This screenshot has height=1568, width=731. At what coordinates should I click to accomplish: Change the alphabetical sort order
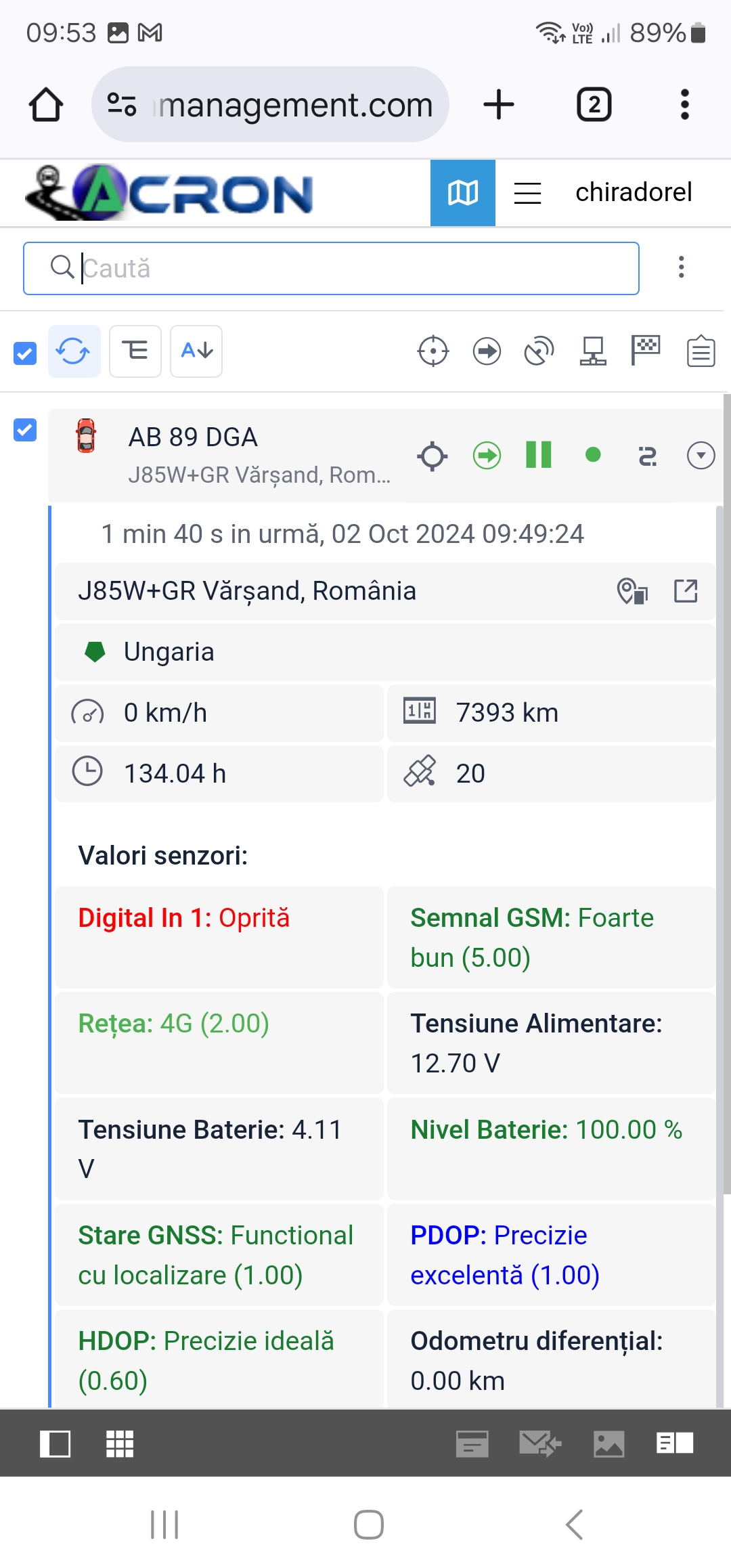(196, 351)
